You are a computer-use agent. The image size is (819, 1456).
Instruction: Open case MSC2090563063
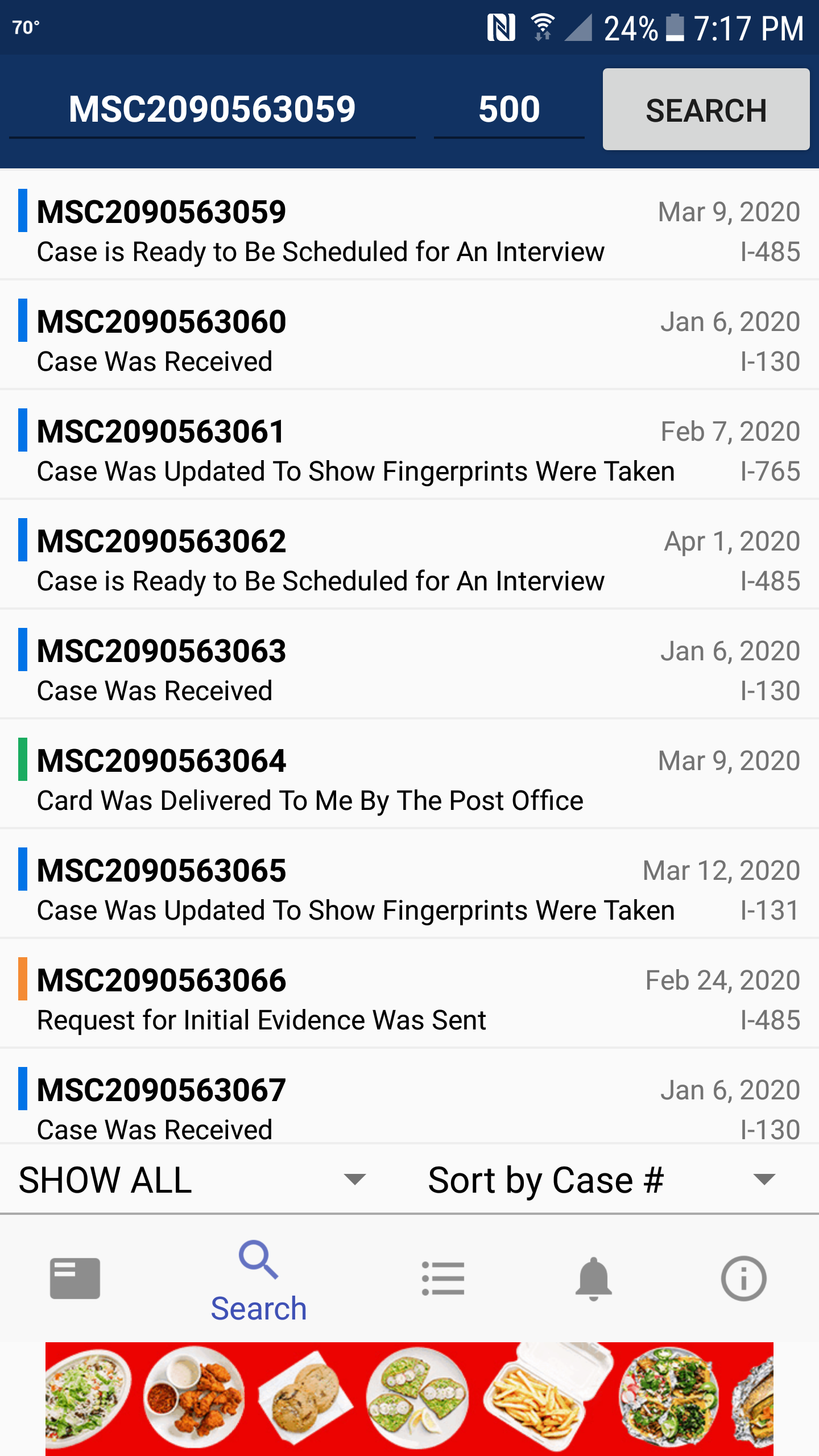pyautogui.click(x=409, y=664)
